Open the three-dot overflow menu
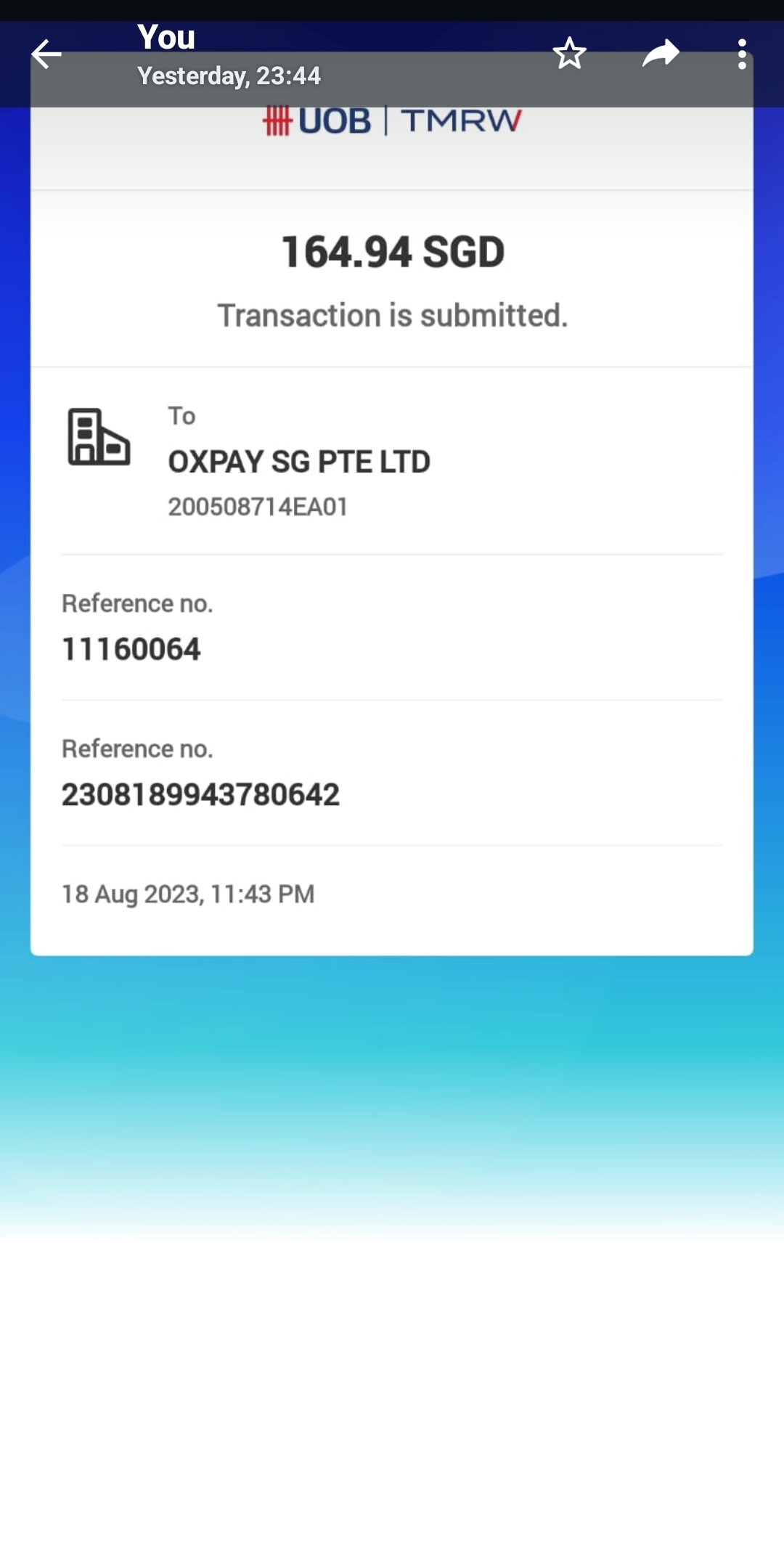This screenshot has height=1542, width=784. point(741,54)
